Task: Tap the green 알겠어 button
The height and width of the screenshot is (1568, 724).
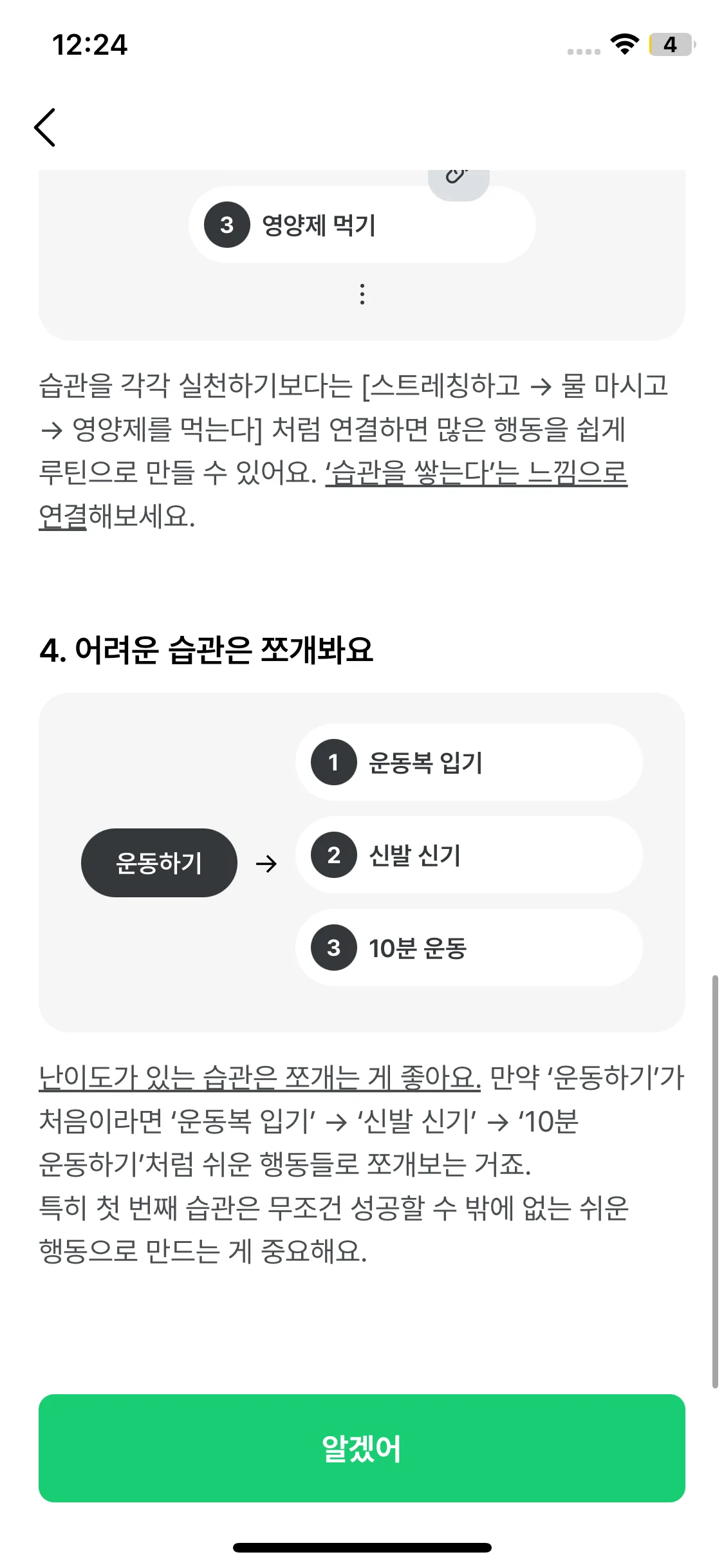Action: coord(362,1448)
